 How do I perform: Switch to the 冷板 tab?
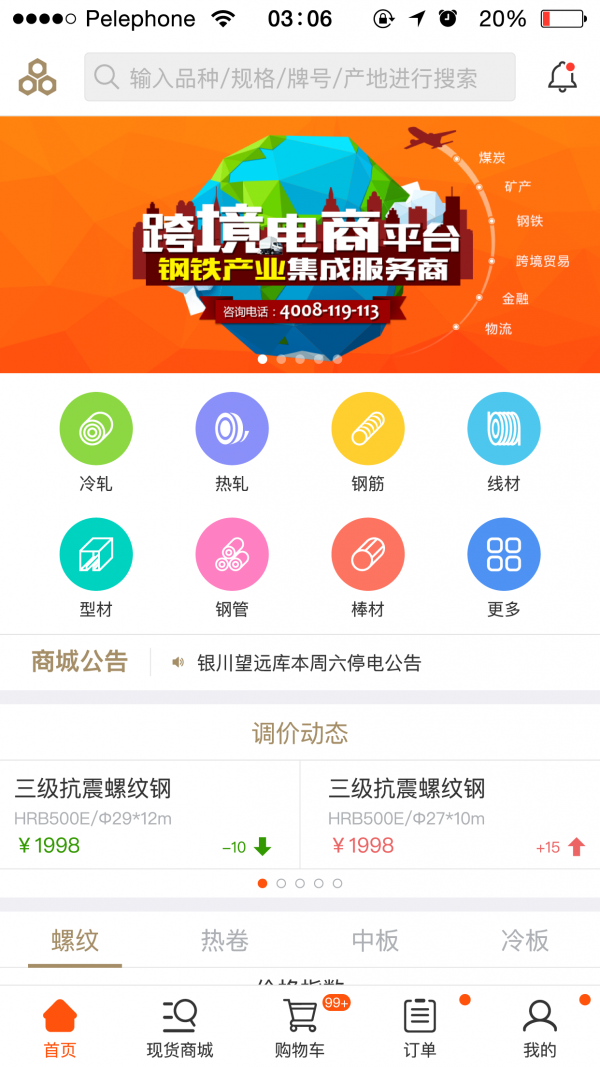(525, 941)
